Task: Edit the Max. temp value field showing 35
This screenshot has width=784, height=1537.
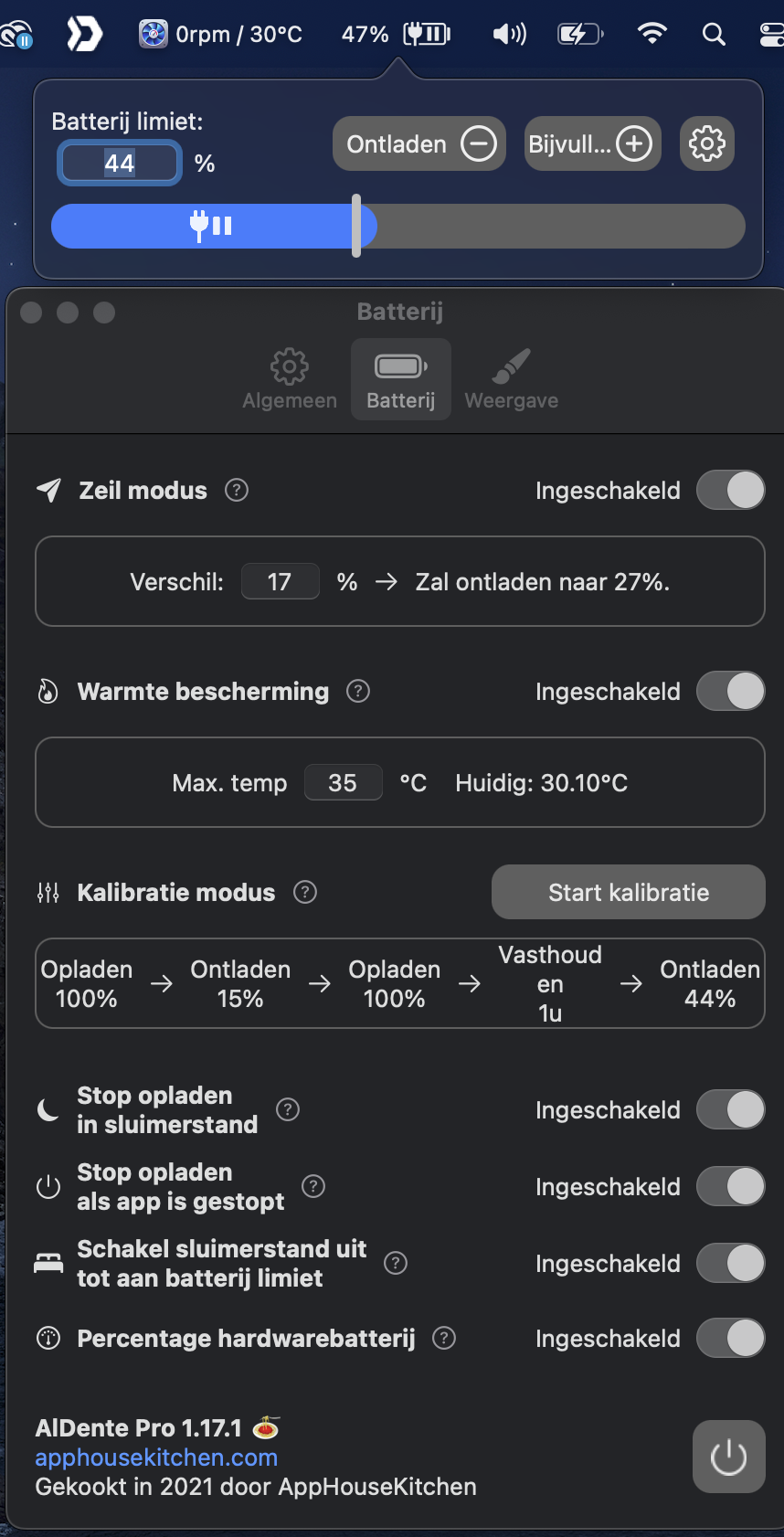Action: pyautogui.click(x=343, y=782)
